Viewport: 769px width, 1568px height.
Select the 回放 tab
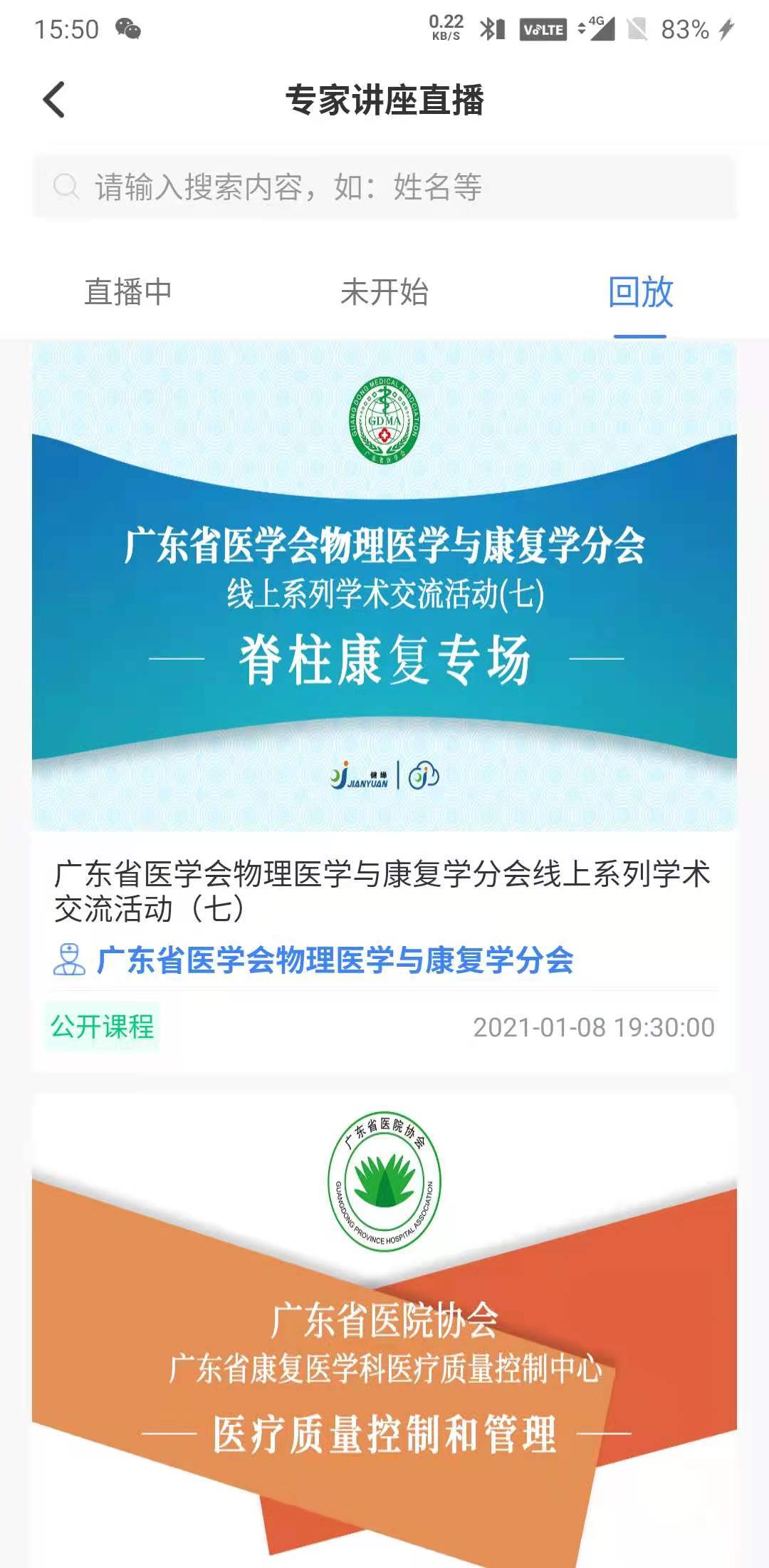tap(640, 292)
